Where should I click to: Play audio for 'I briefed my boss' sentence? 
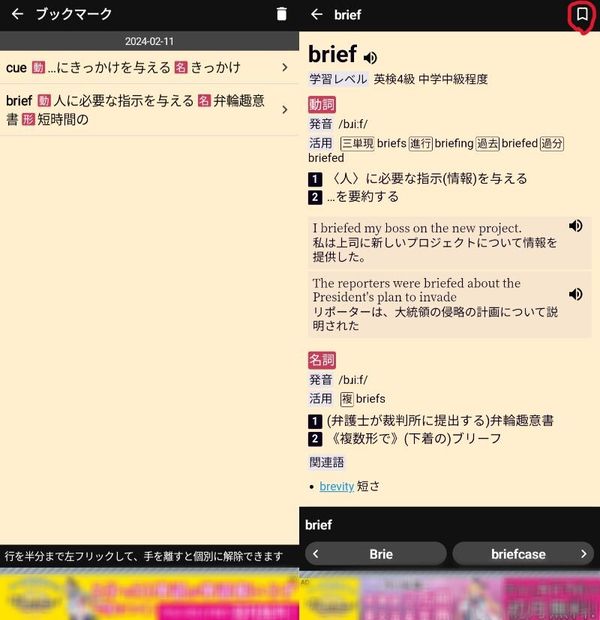(575, 226)
